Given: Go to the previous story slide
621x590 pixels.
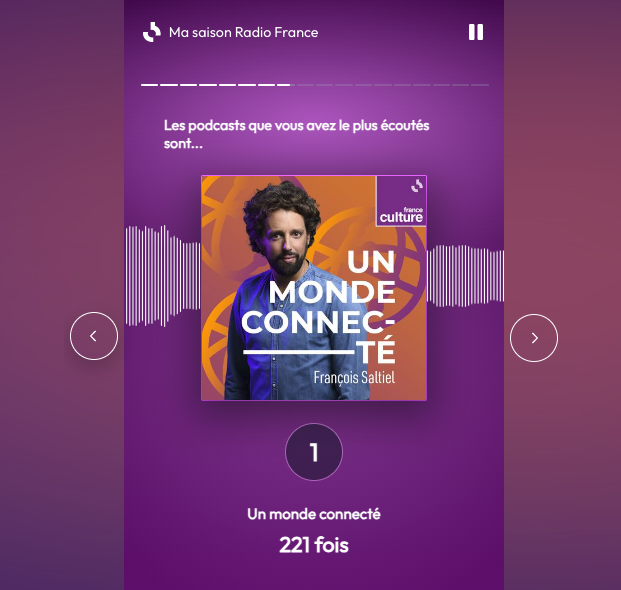Looking at the screenshot, I should coord(94,337).
